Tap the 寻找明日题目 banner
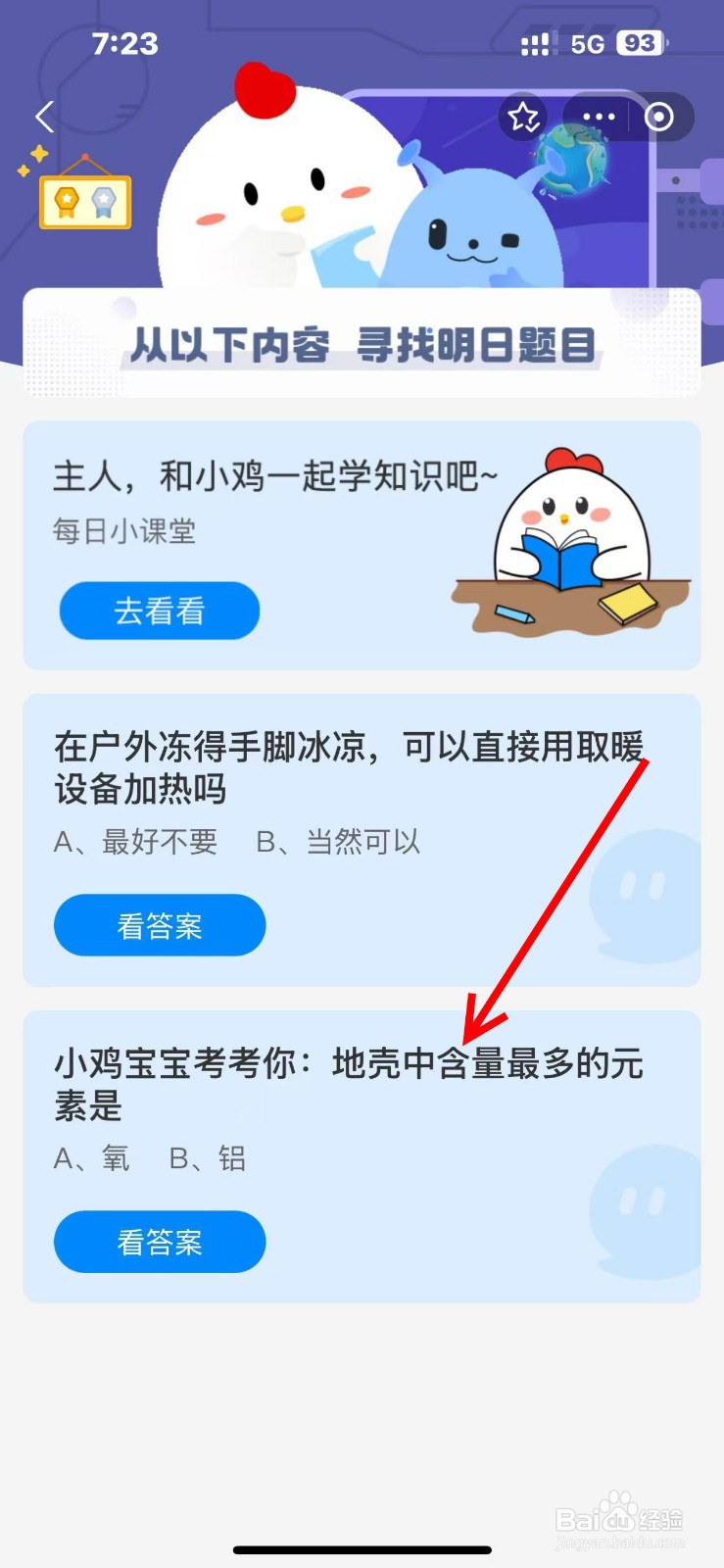This screenshot has width=724, height=1568. pyautogui.click(x=362, y=344)
